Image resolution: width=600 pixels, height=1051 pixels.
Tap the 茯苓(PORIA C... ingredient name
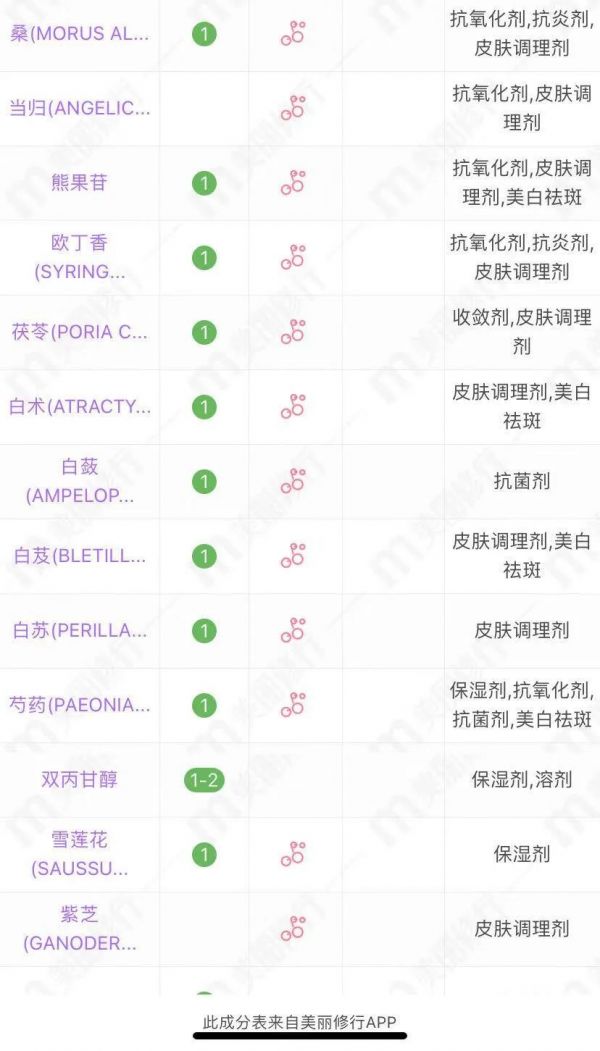(x=80, y=332)
